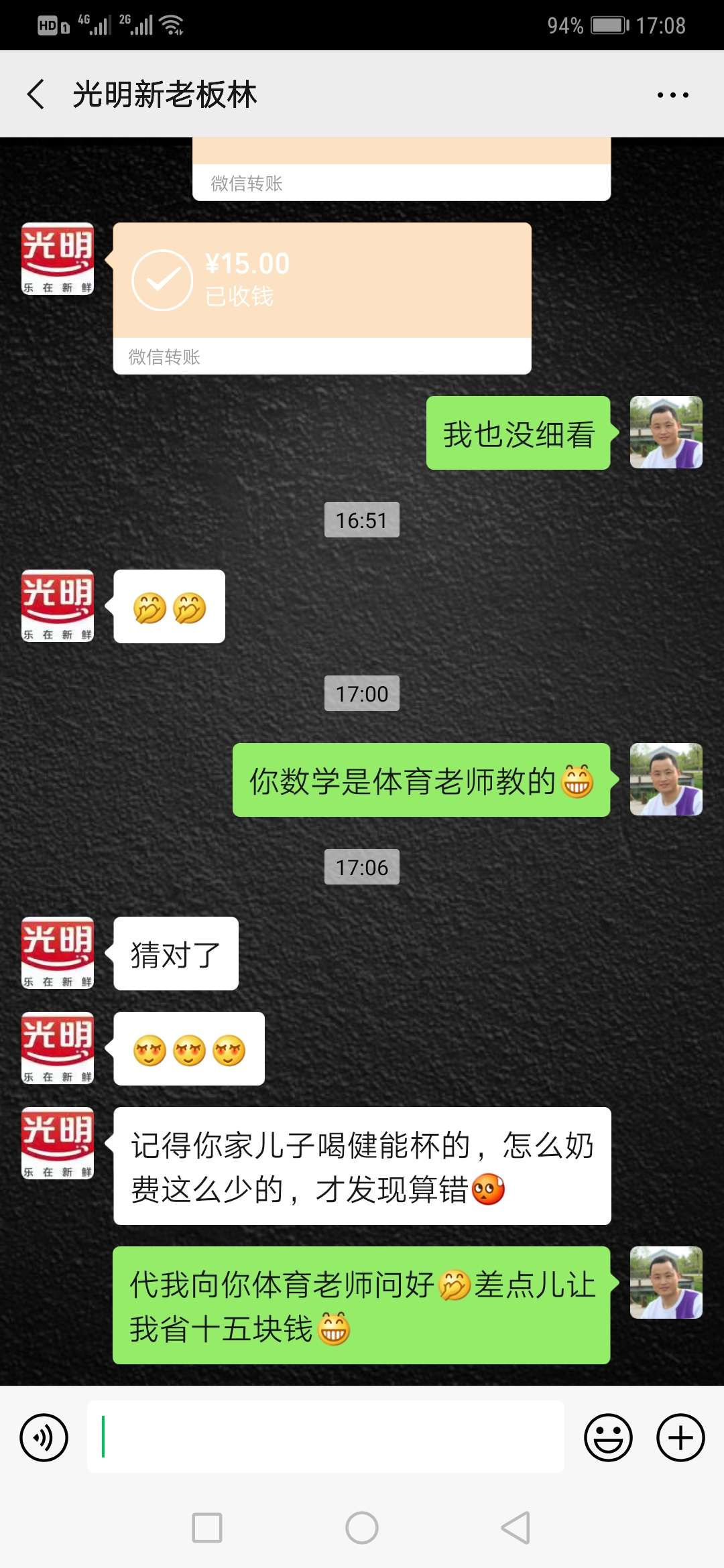Viewport: 724px width, 1568px height.
Task: Open the plus attachments menu
Action: (680, 1437)
